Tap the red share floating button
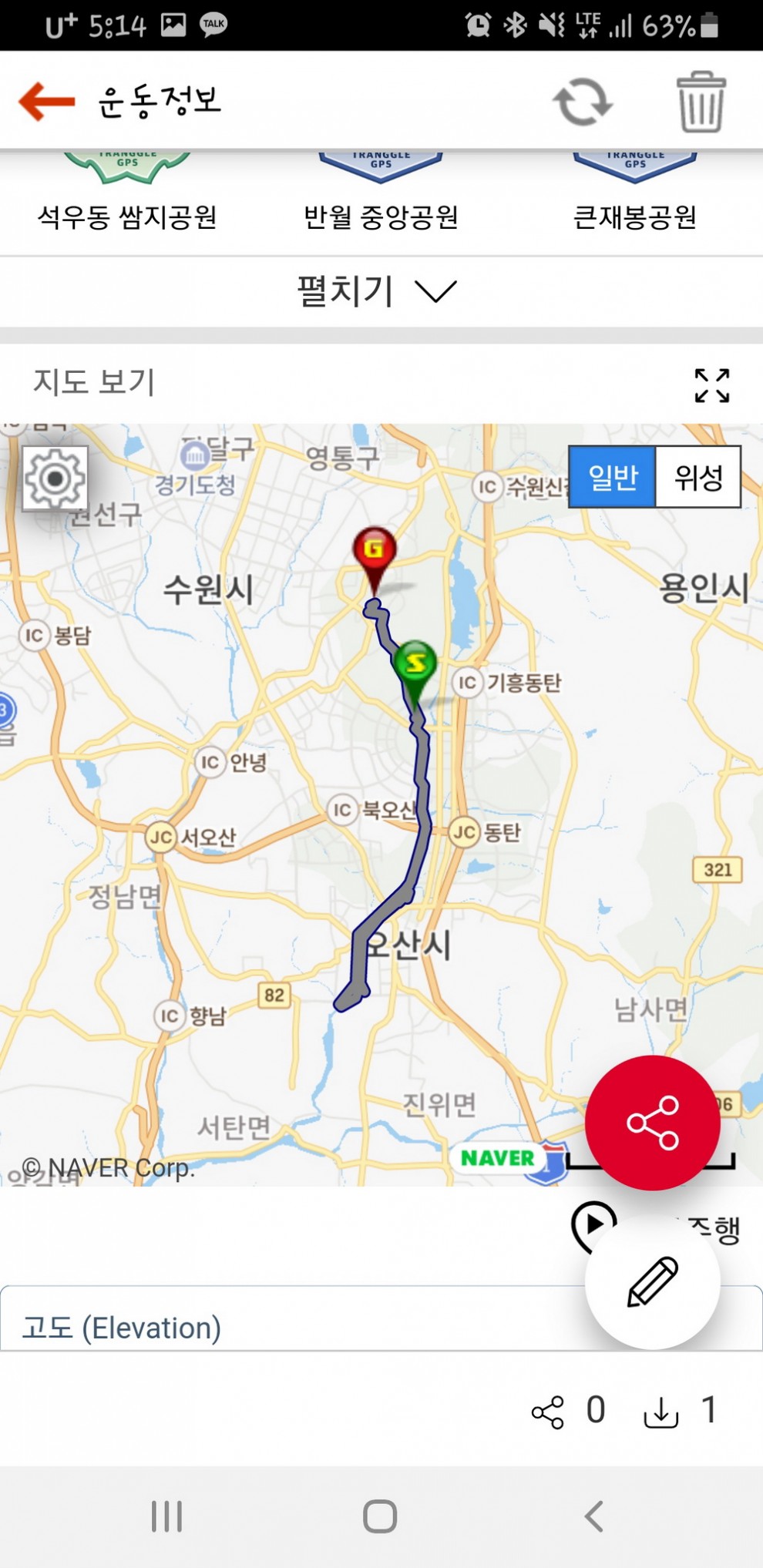 click(652, 1123)
